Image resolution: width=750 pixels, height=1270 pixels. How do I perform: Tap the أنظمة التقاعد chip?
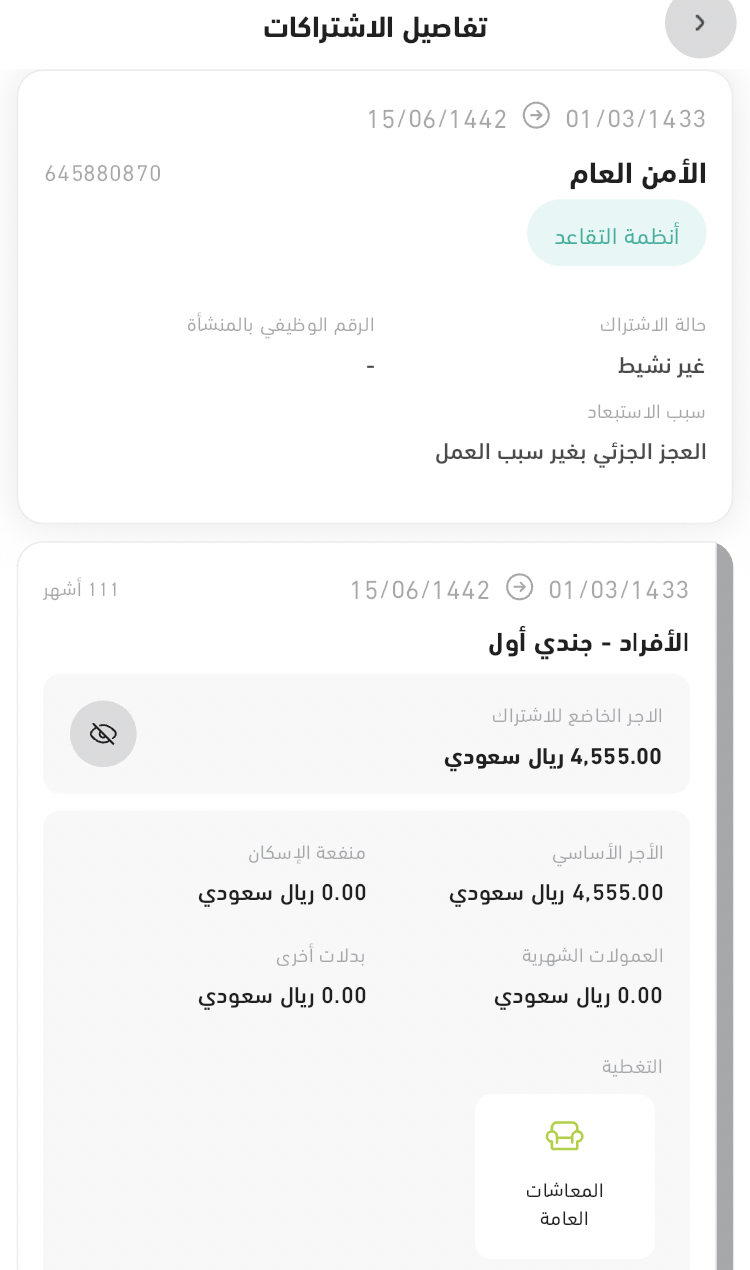(617, 233)
